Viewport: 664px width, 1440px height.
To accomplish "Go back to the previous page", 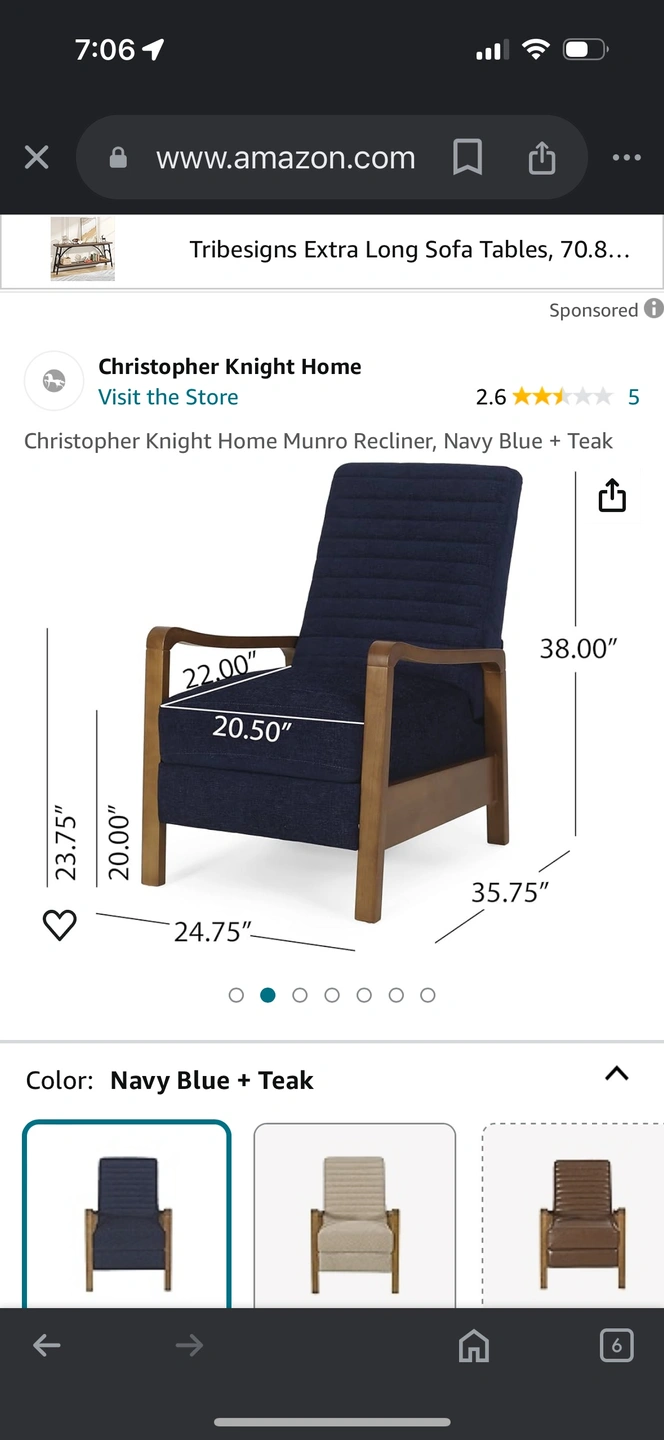I will [x=47, y=1346].
